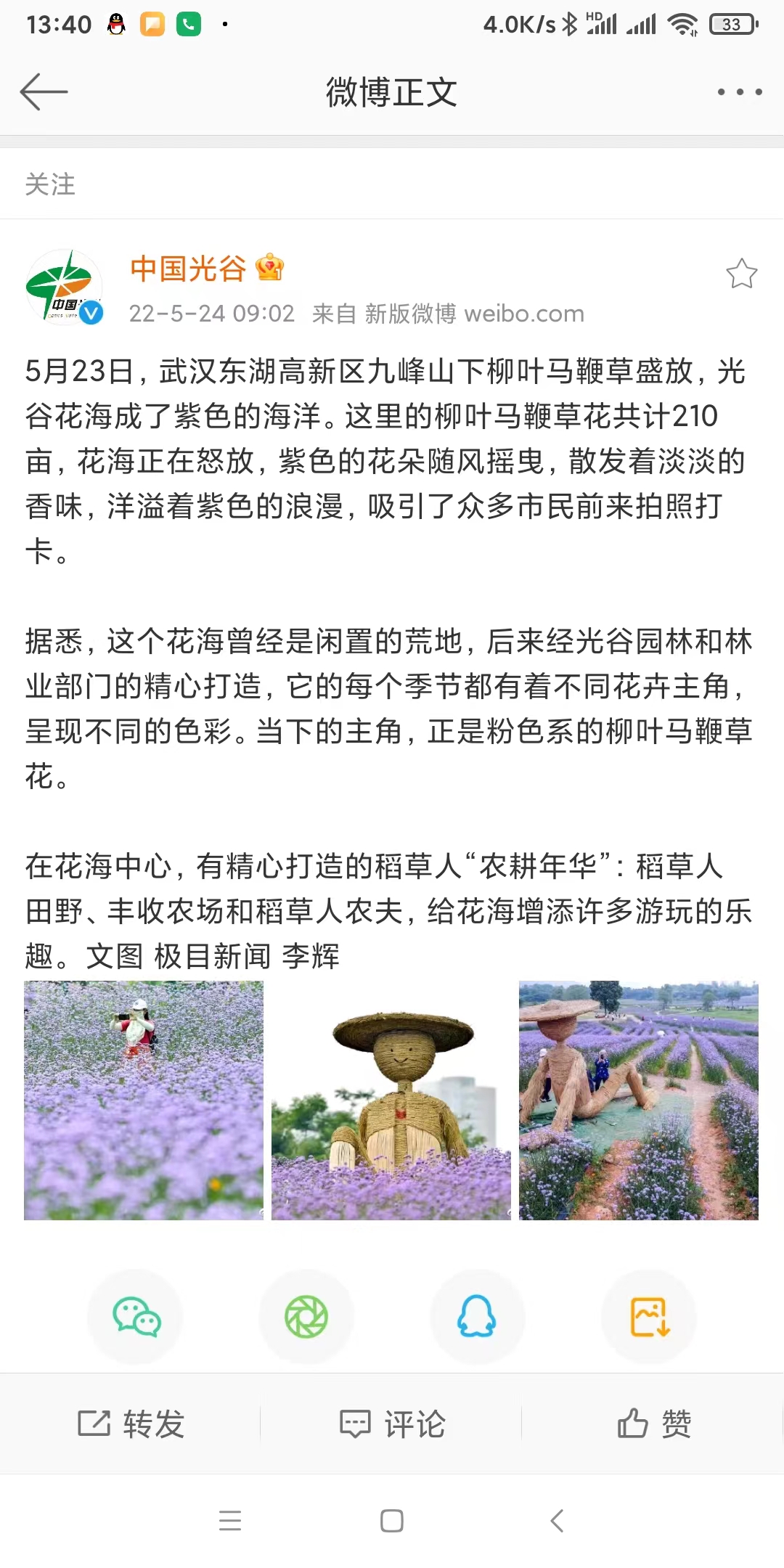Tap the system home button
Viewport: 784px width, 1568px height.
click(x=392, y=1521)
